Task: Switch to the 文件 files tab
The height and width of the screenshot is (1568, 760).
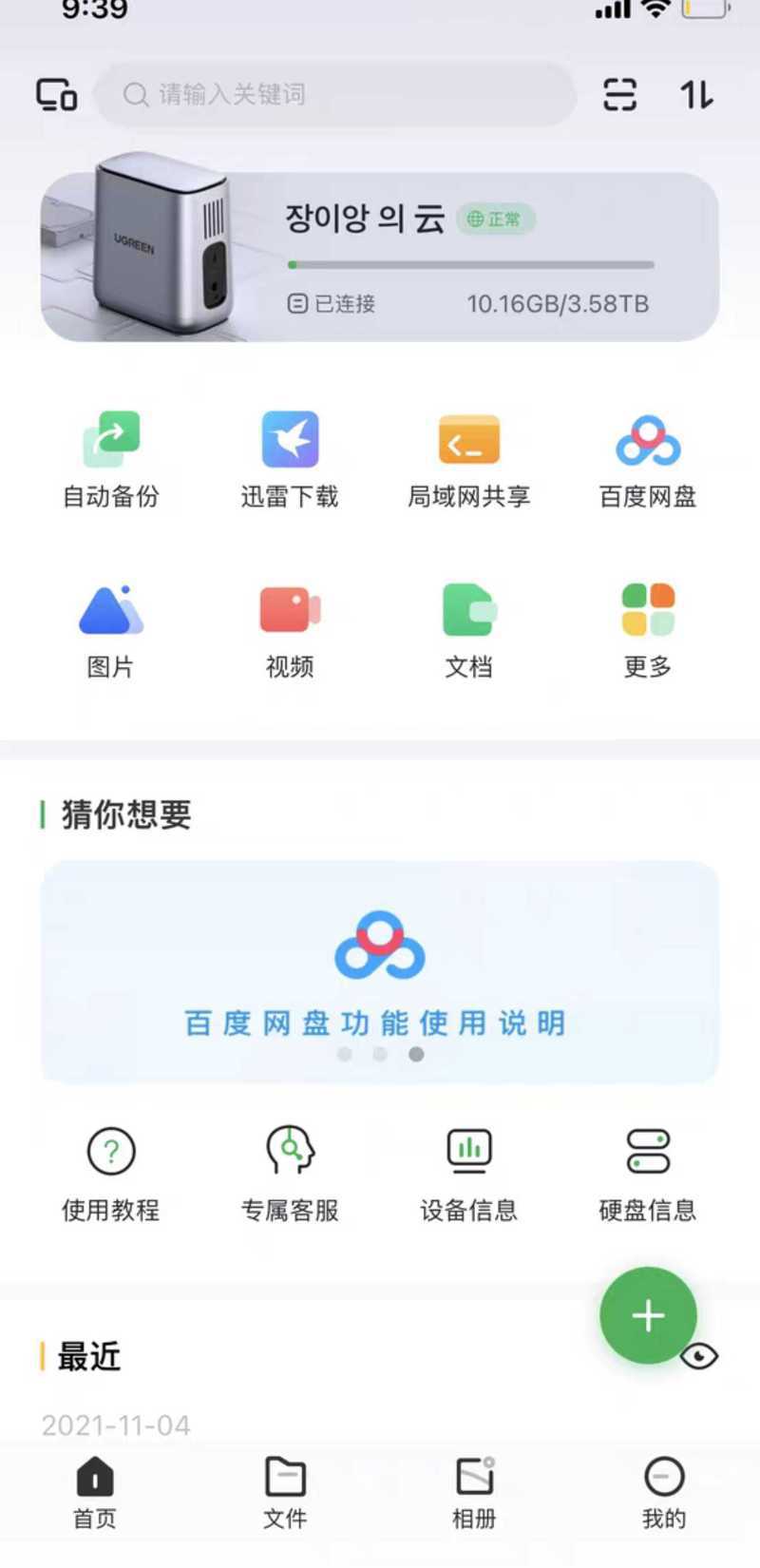Action: click(x=285, y=1492)
